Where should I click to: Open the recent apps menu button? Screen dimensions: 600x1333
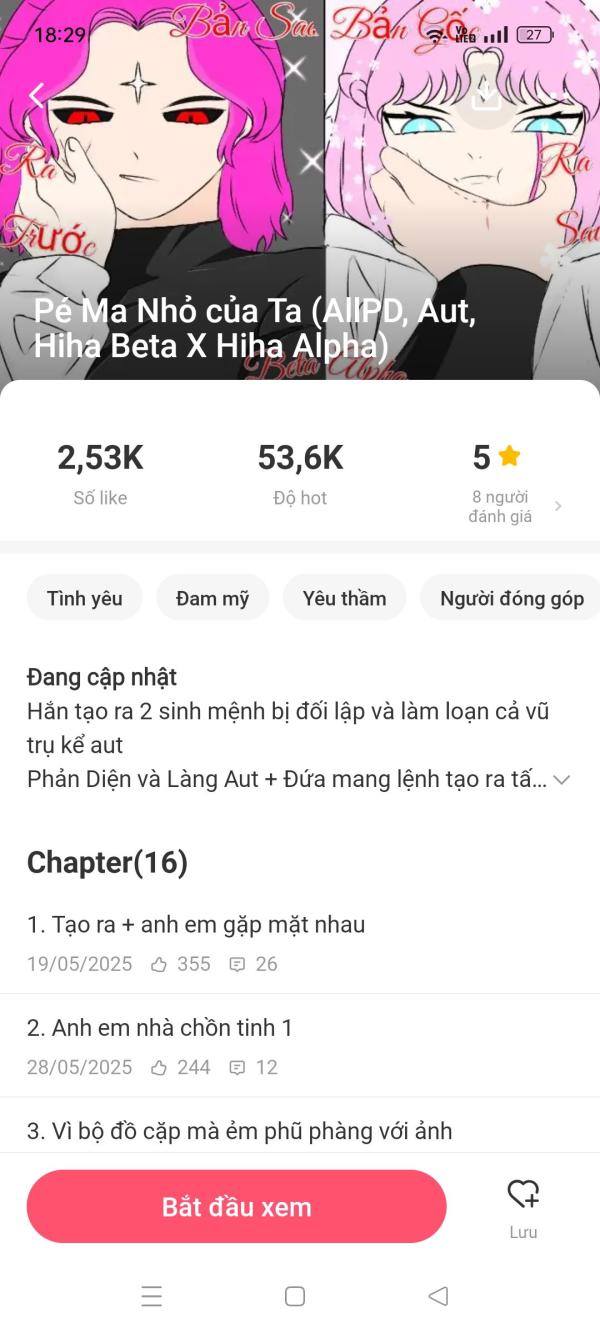152,1296
